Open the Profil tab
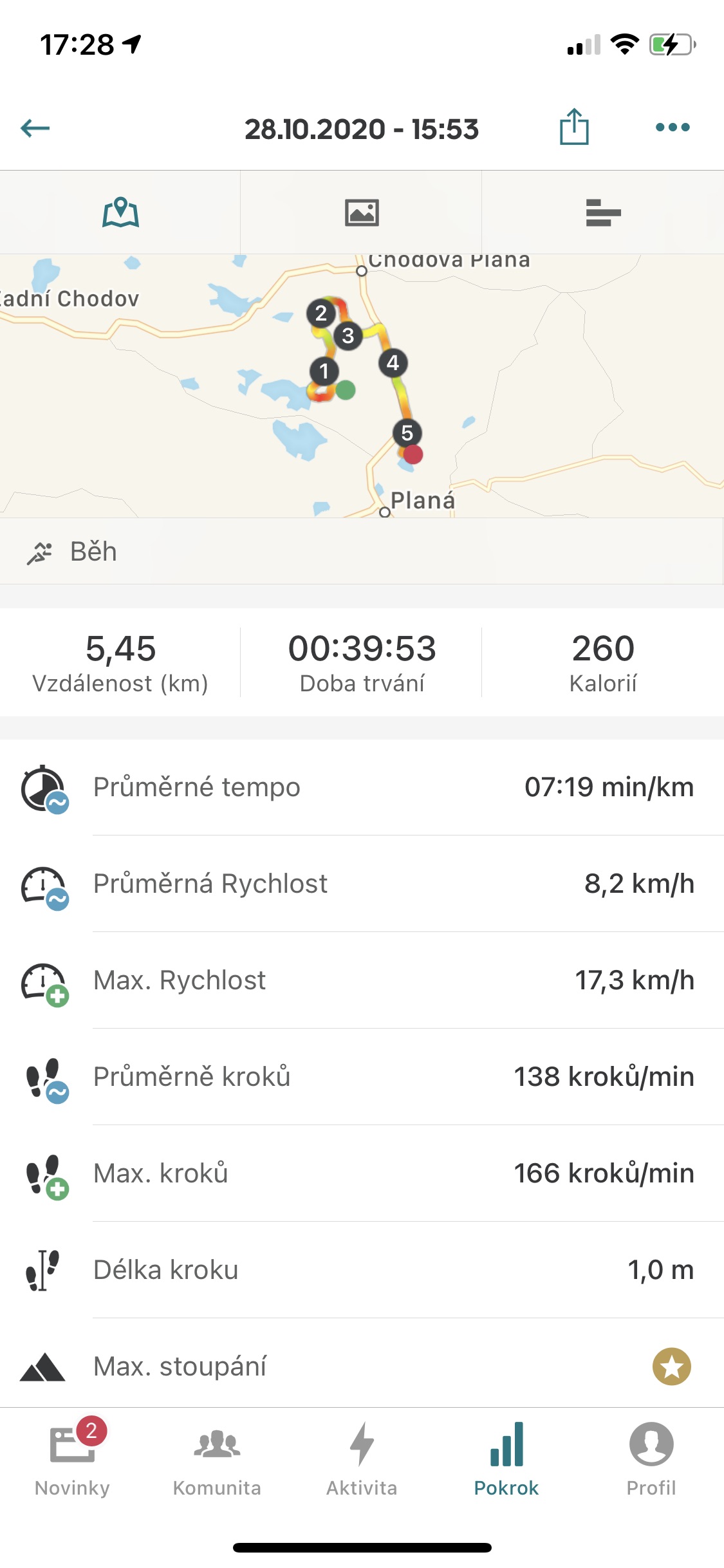The width and height of the screenshot is (724, 1568). point(651,1459)
